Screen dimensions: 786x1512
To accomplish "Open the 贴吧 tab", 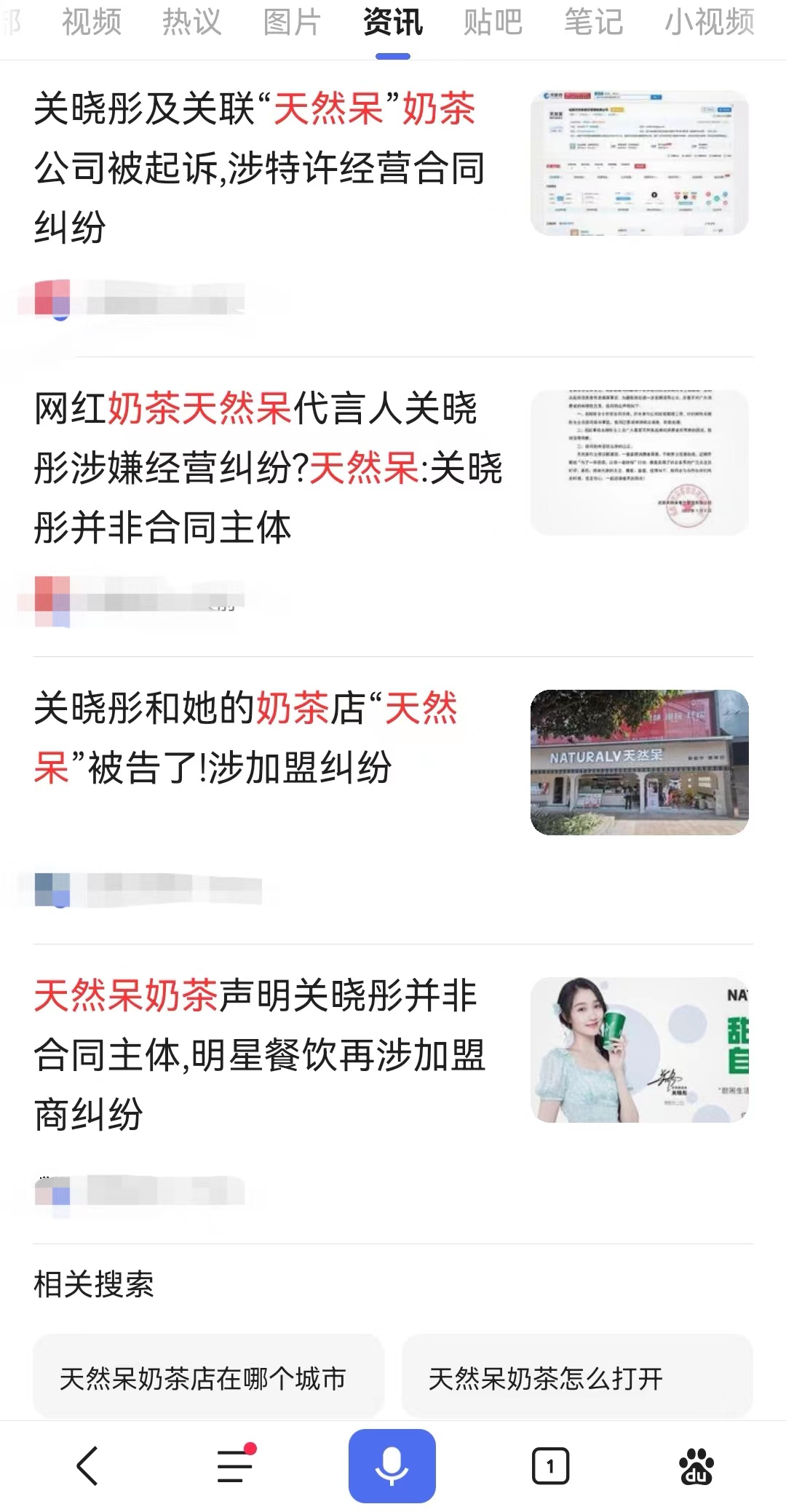I will [493, 23].
